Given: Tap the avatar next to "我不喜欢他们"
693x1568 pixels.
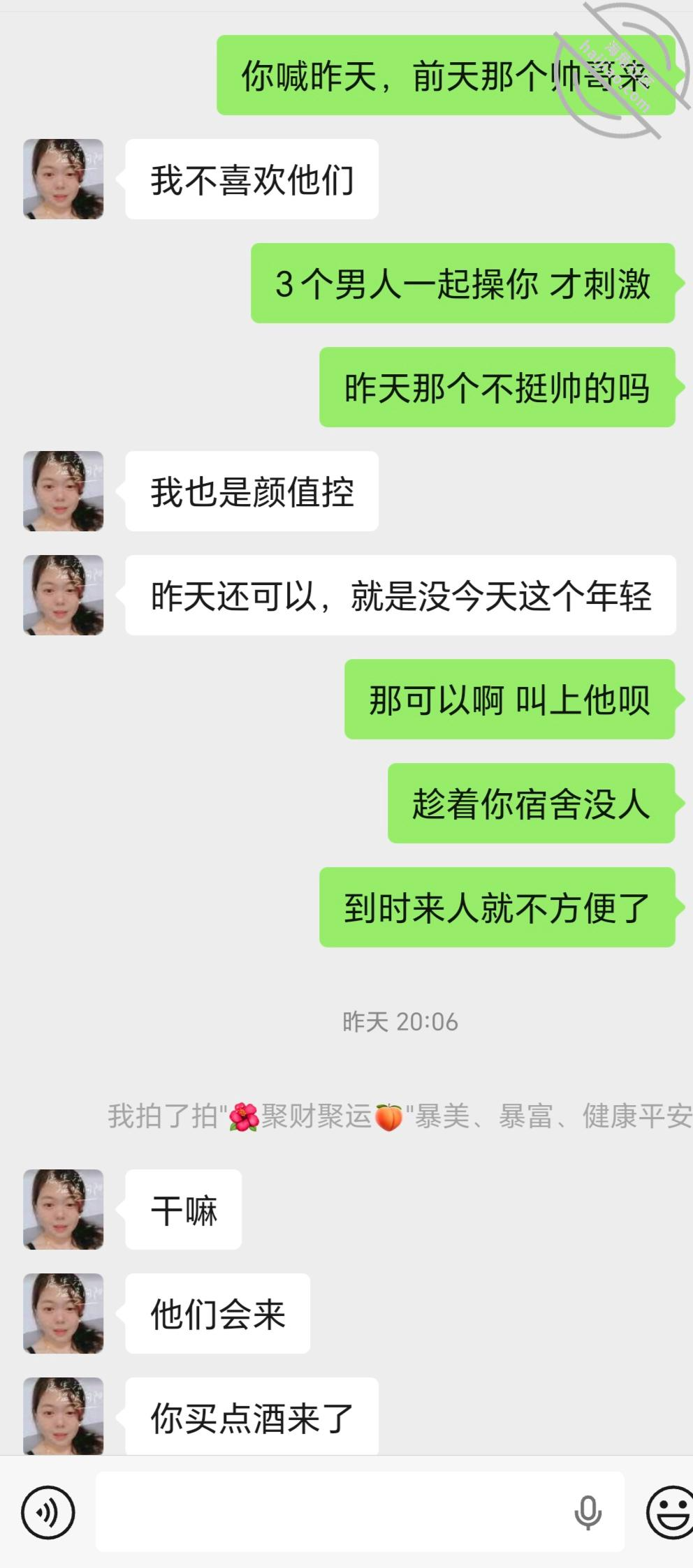Looking at the screenshot, I should click(64, 179).
